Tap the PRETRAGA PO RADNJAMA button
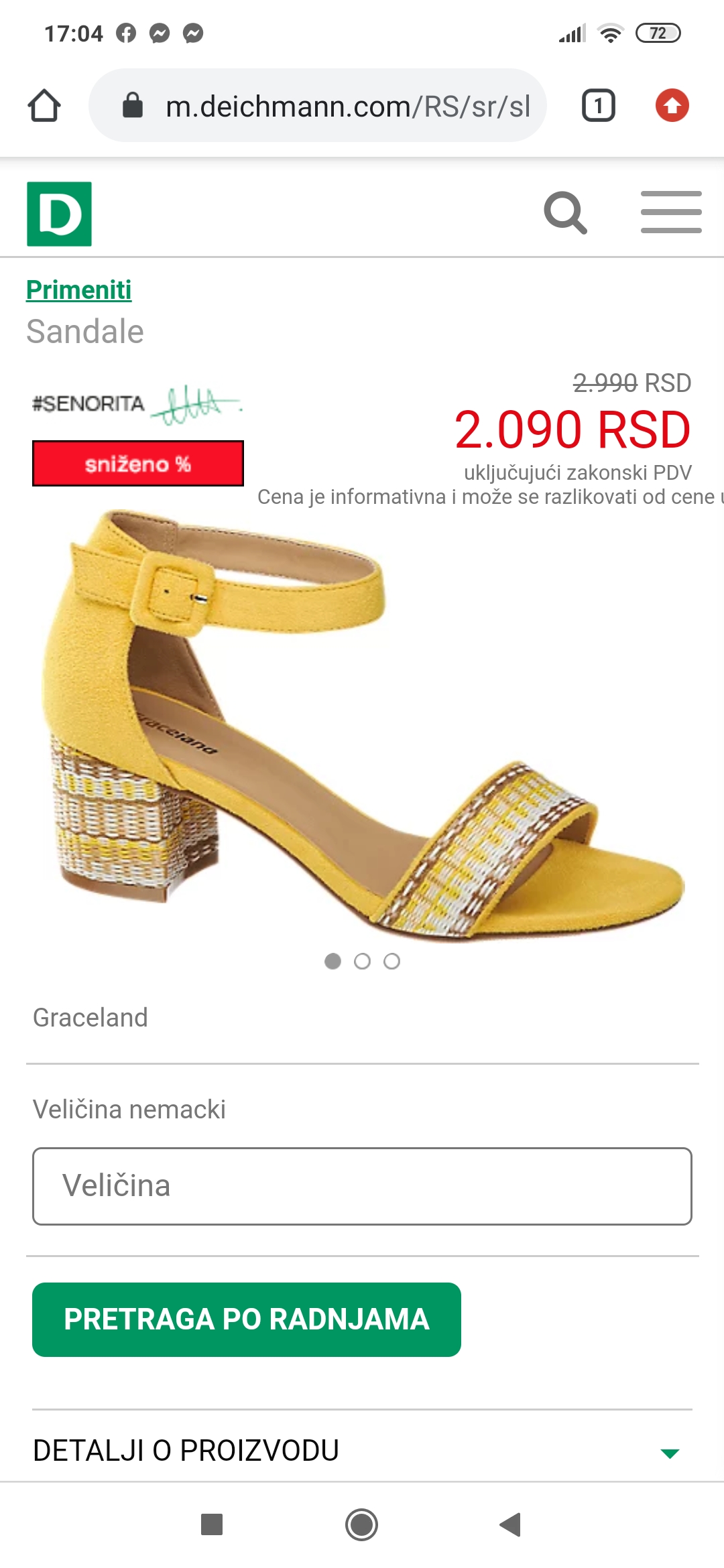 coord(247,1319)
